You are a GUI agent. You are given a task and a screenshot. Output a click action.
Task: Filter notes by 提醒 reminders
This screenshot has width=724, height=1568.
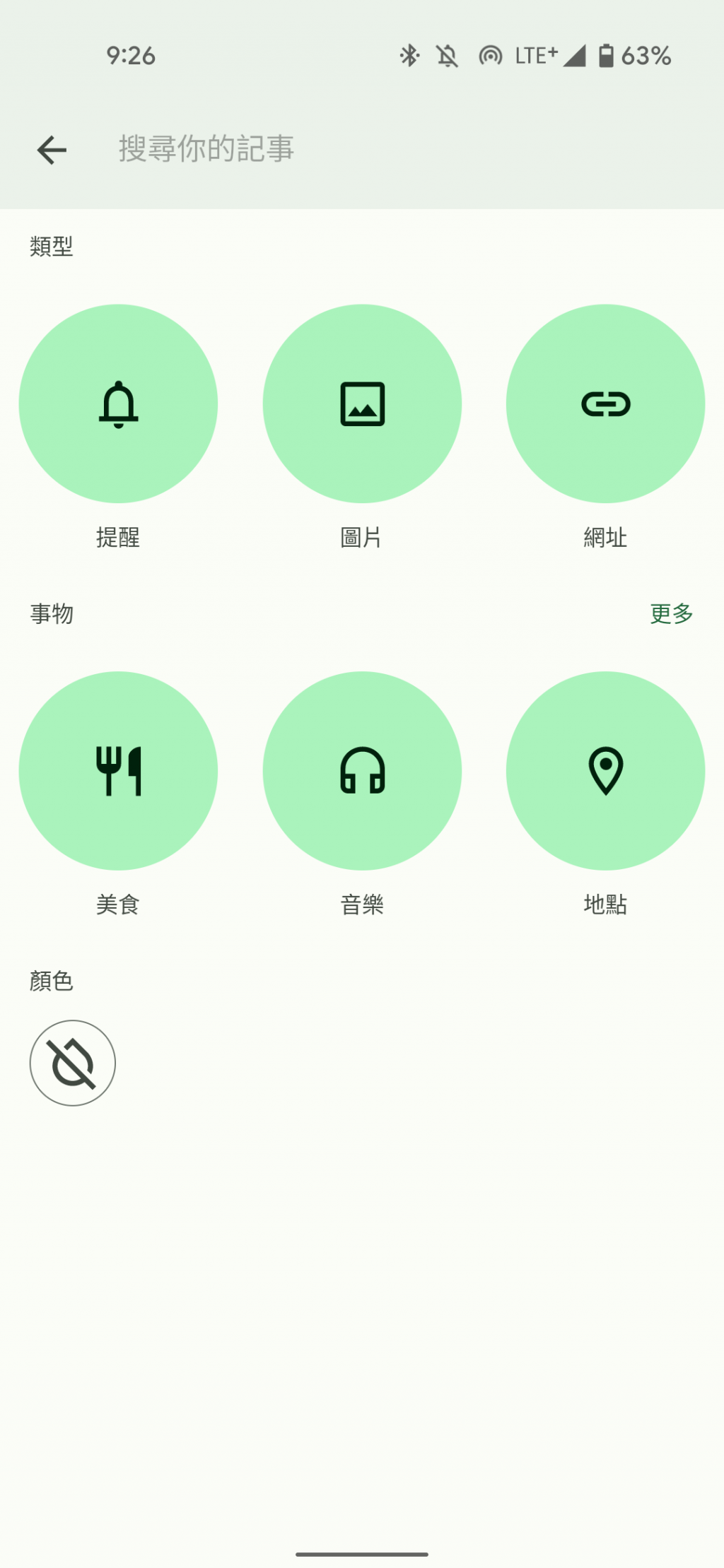pyautogui.click(x=118, y=403)
